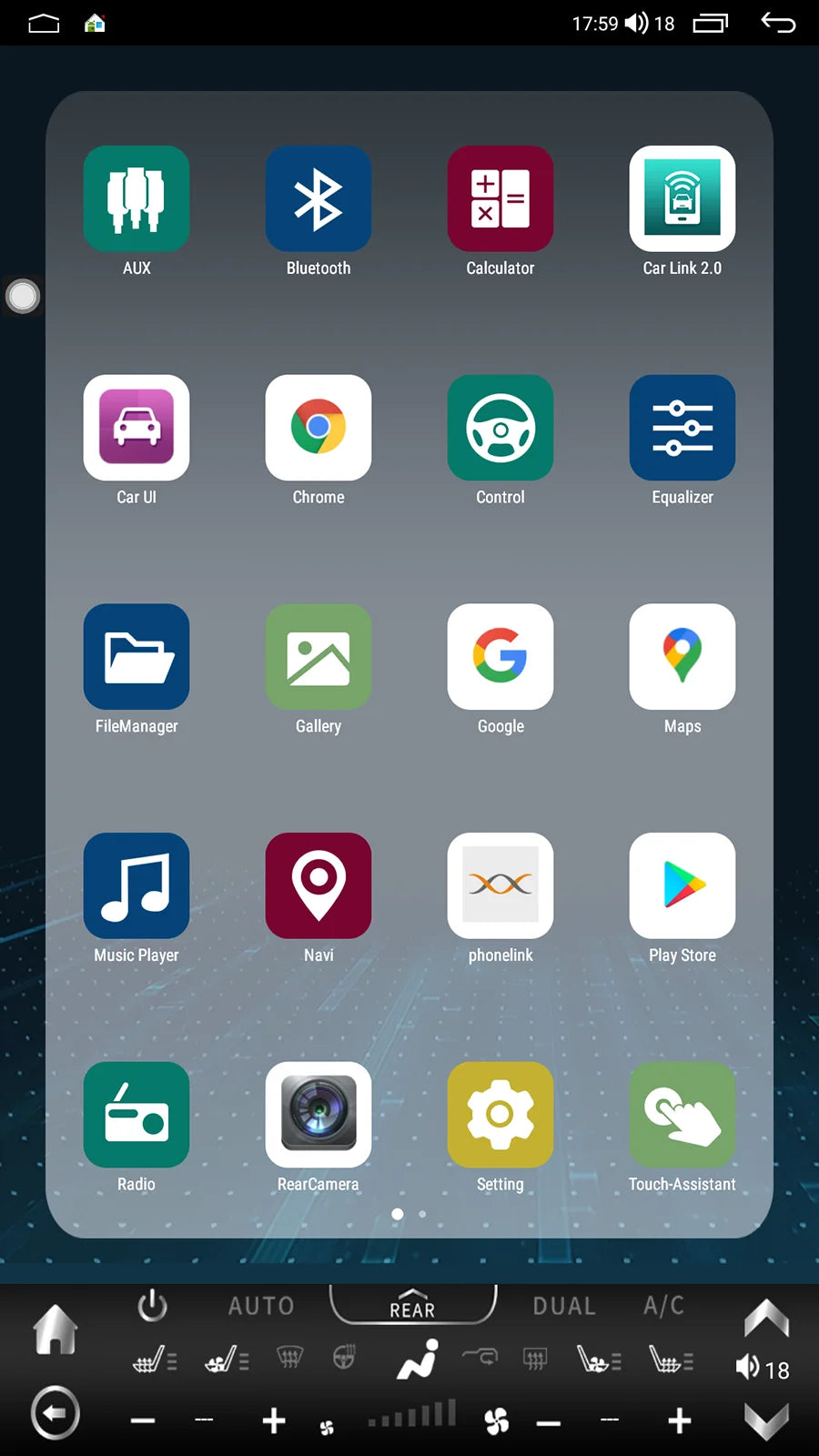Open the Radio app
Image resolution: width=819 pixels, height=1456 pixels.
(x=136, y=1115)
